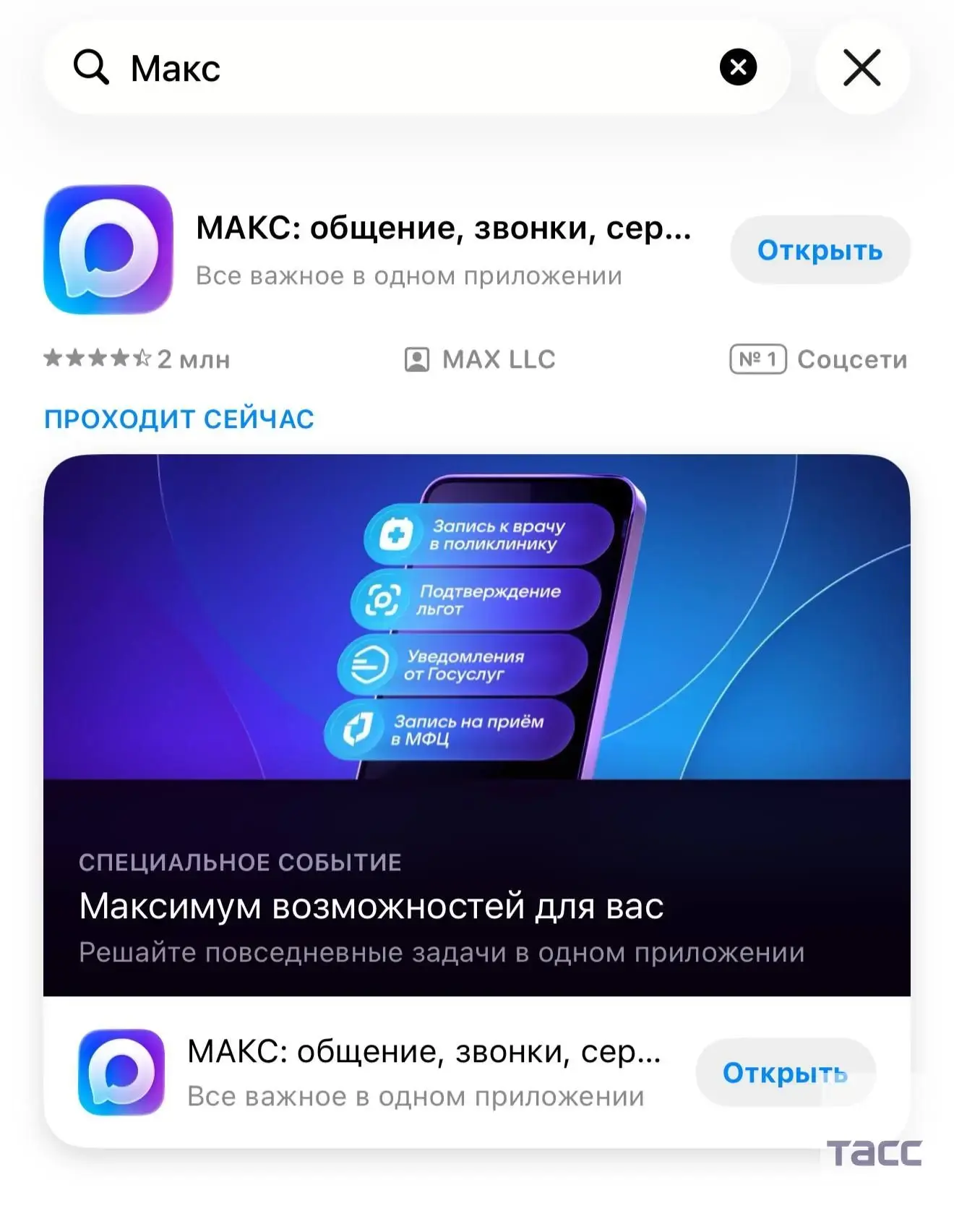This screenshot has height=1232, width=954.
Task: Clear the search text with the round X
Action: 738,68
